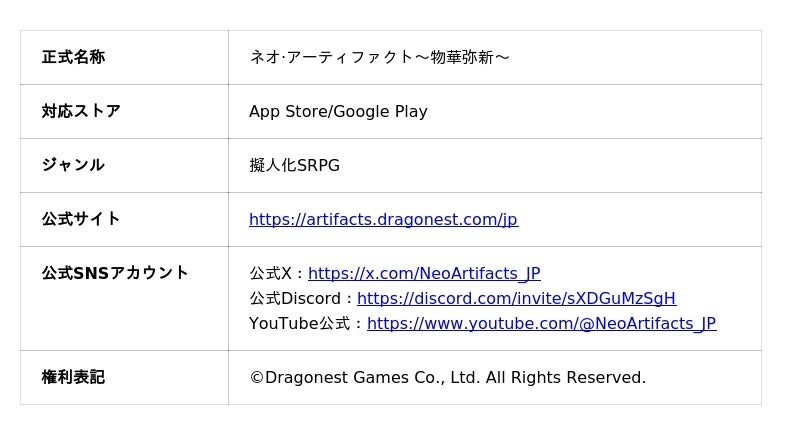Open the Discord invite link

[x=516, y=299]
